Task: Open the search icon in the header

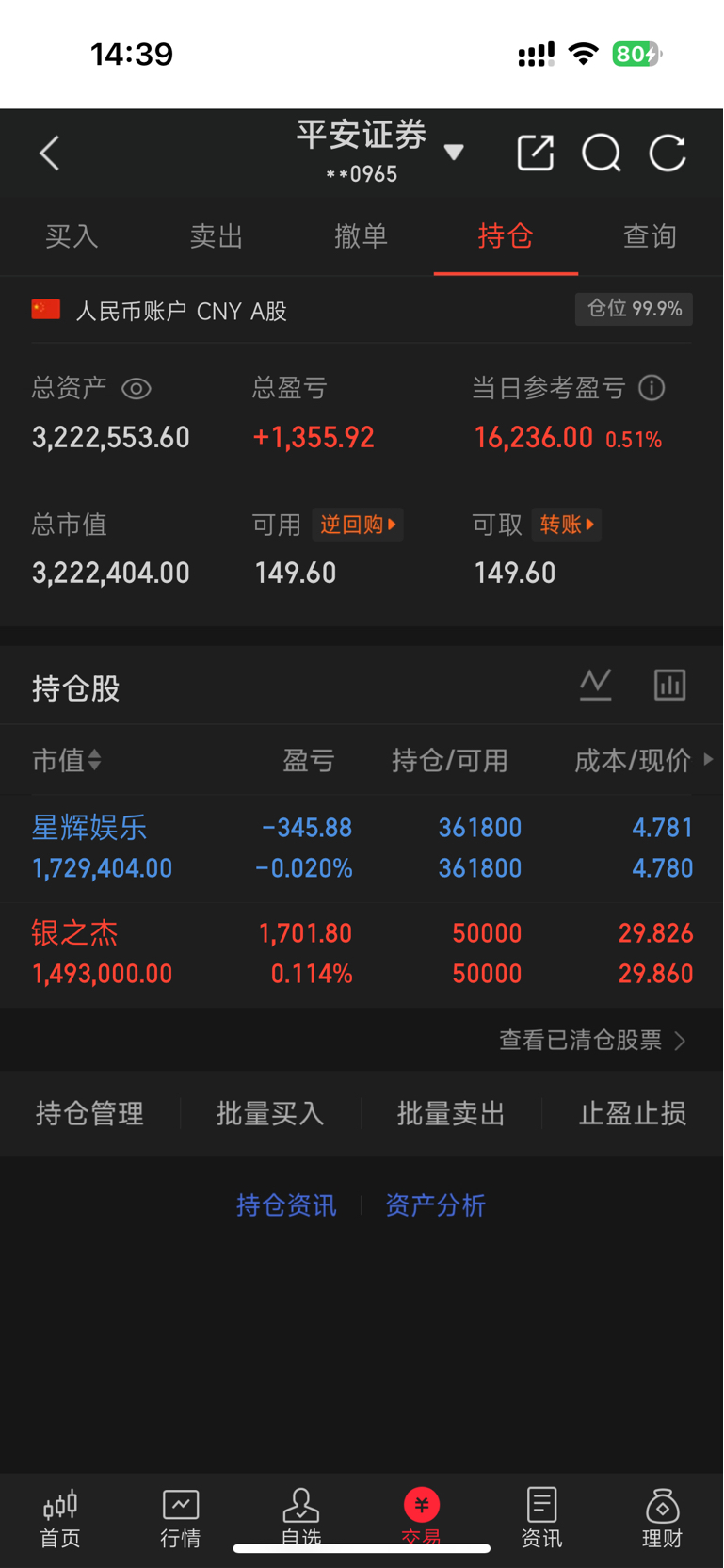Action: (602, 153)
